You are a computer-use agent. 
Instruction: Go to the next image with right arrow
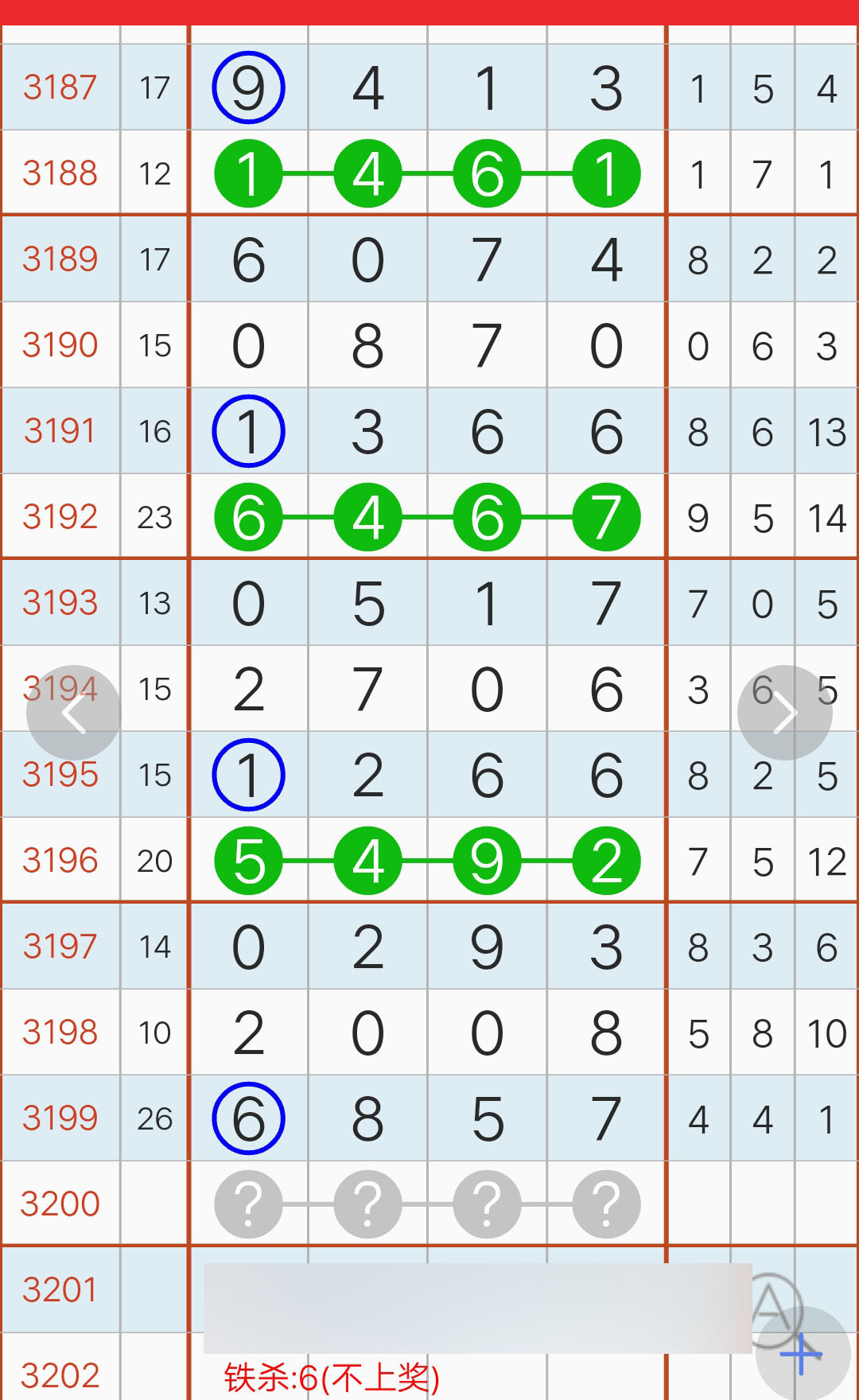(785, 713)
